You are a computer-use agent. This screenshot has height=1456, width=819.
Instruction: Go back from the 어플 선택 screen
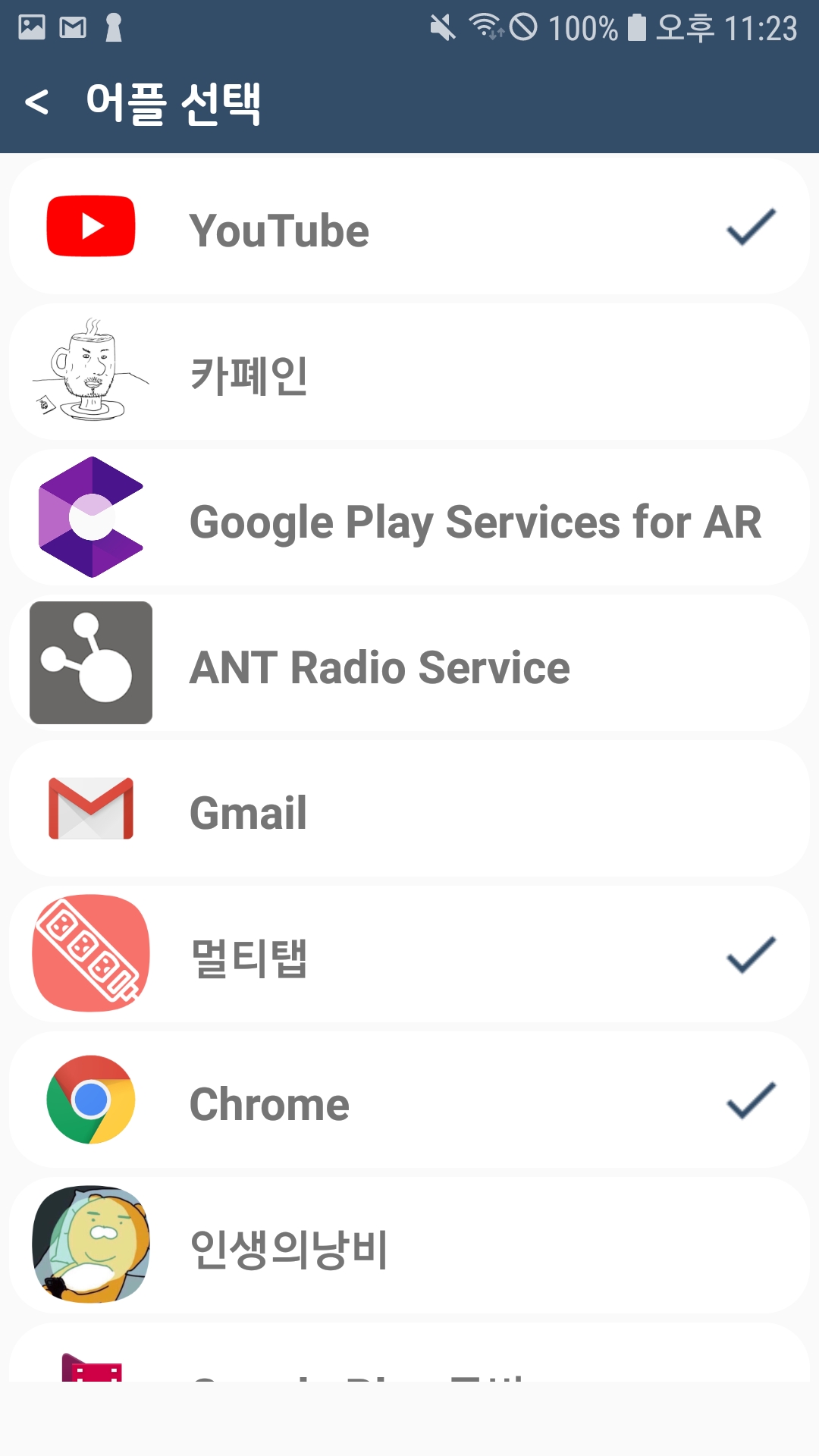[36, 102]
